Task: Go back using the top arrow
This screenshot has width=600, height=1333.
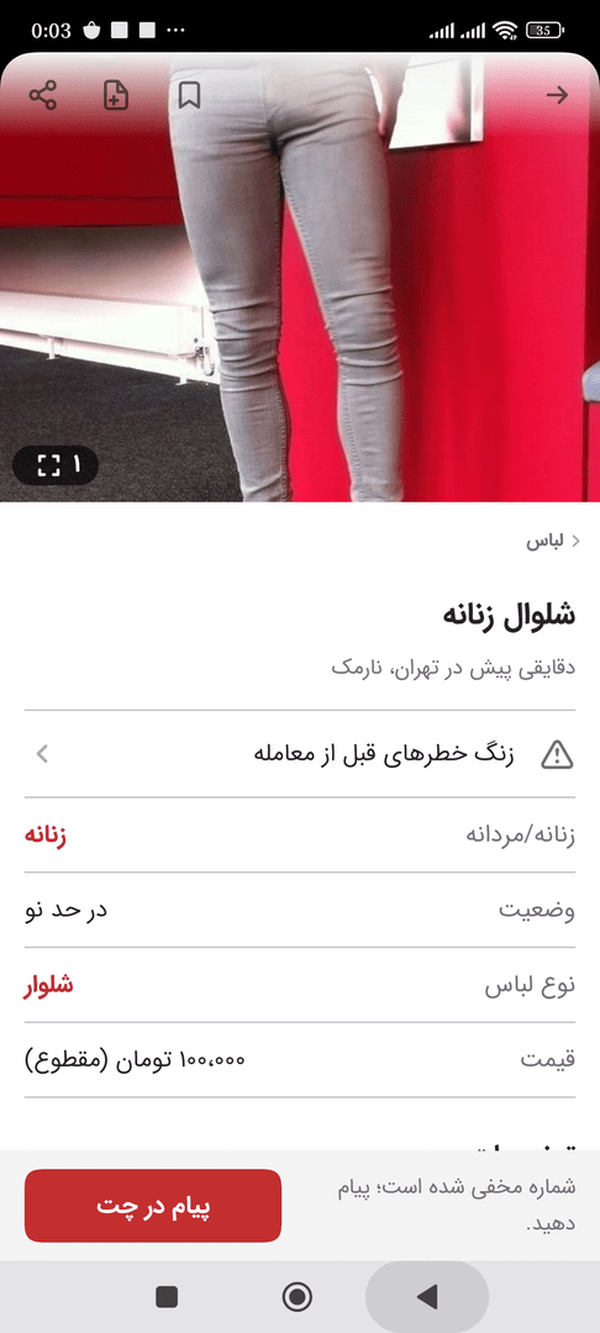Action: click(x=556, y=96)
